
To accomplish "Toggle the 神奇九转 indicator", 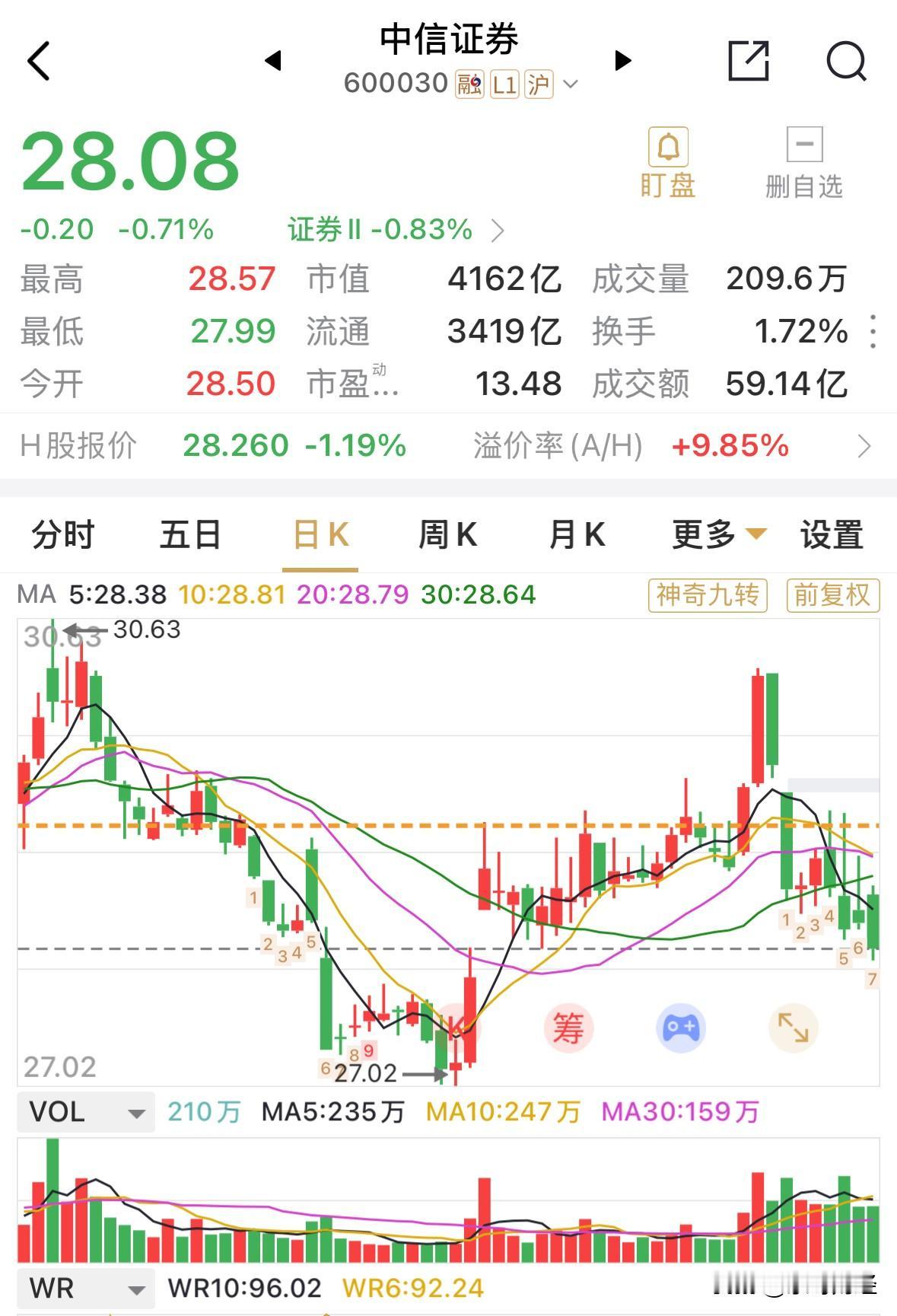I will [706, 597].
